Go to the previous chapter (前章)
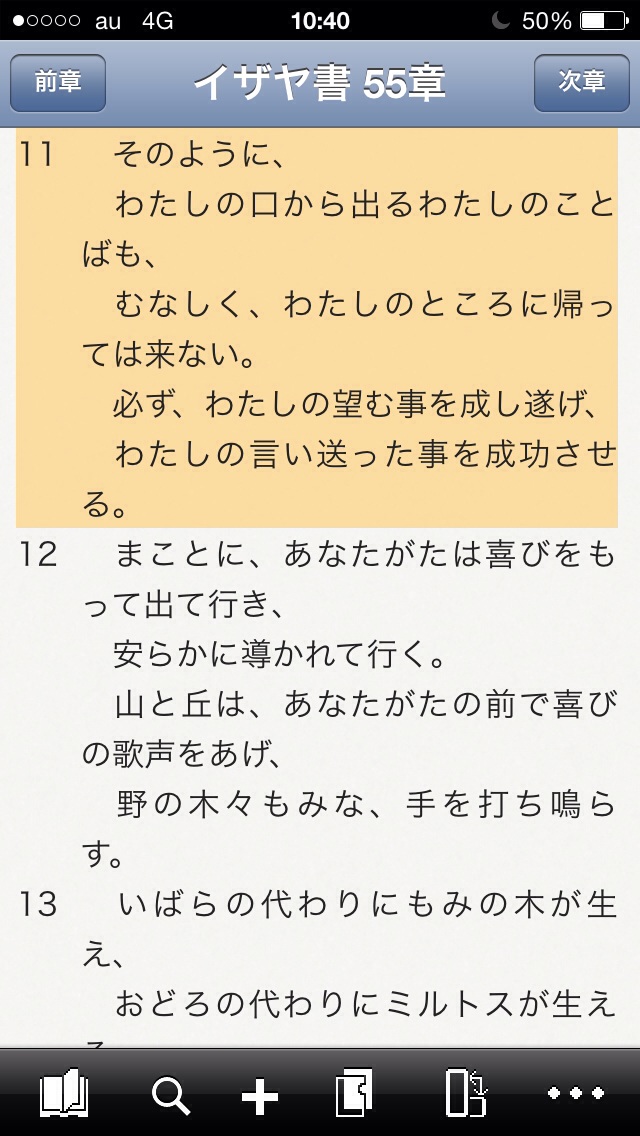 click(x=58, y=83)
